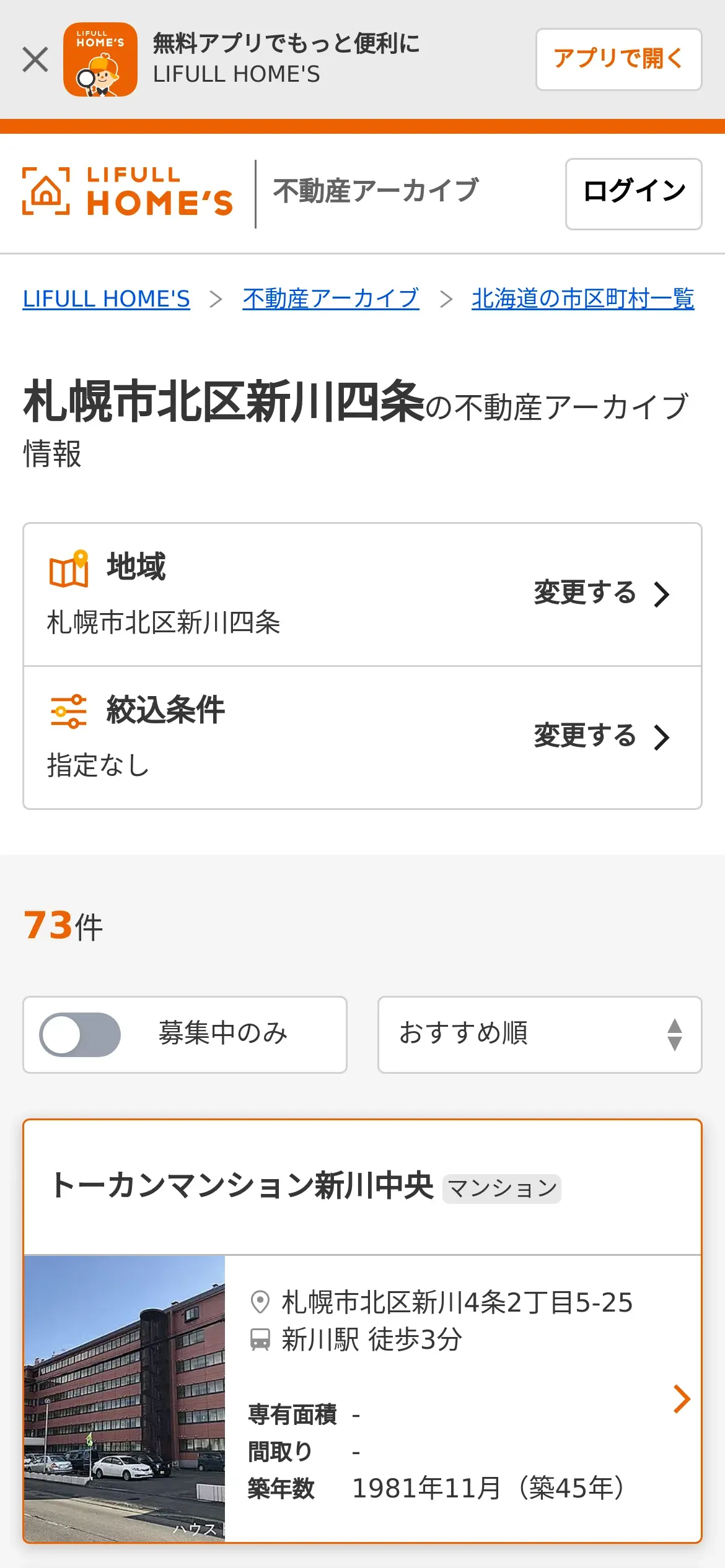
Task: Tap the アプリで開く button
Action: 618,59
